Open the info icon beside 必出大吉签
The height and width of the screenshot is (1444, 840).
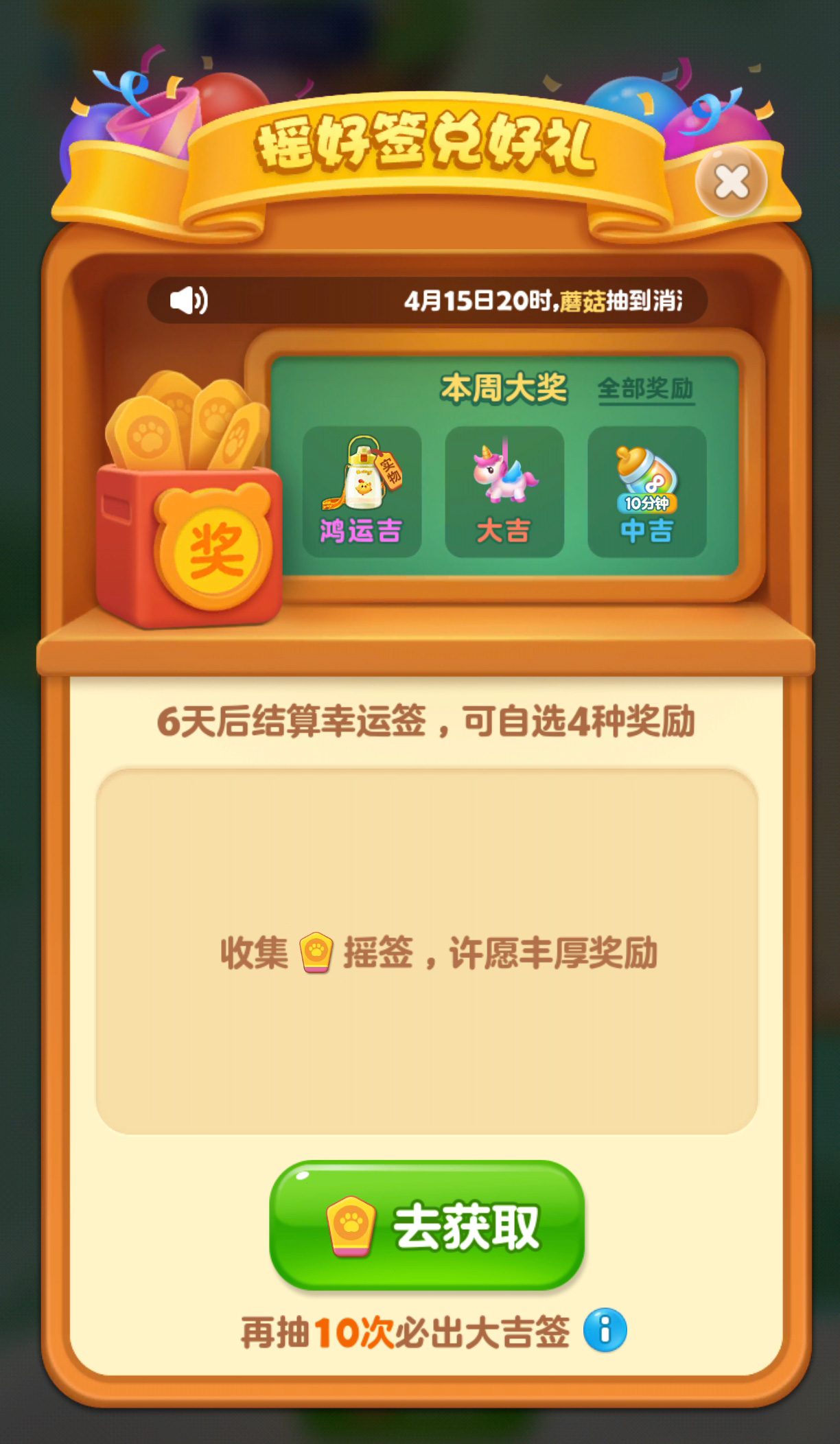pos(605,1330)
